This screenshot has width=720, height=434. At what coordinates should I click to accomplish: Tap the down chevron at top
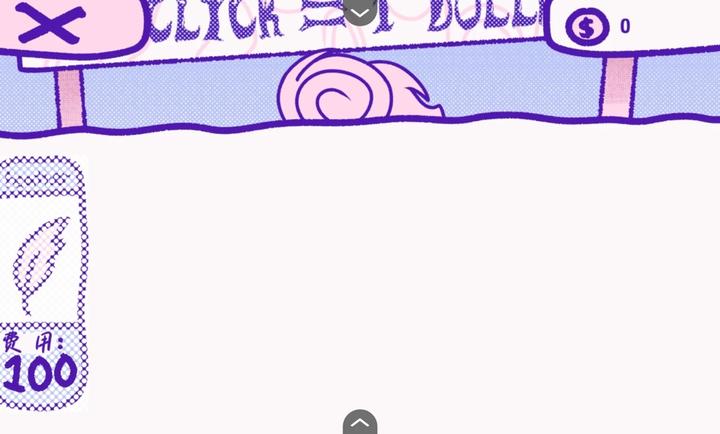(x=359, y=11)
